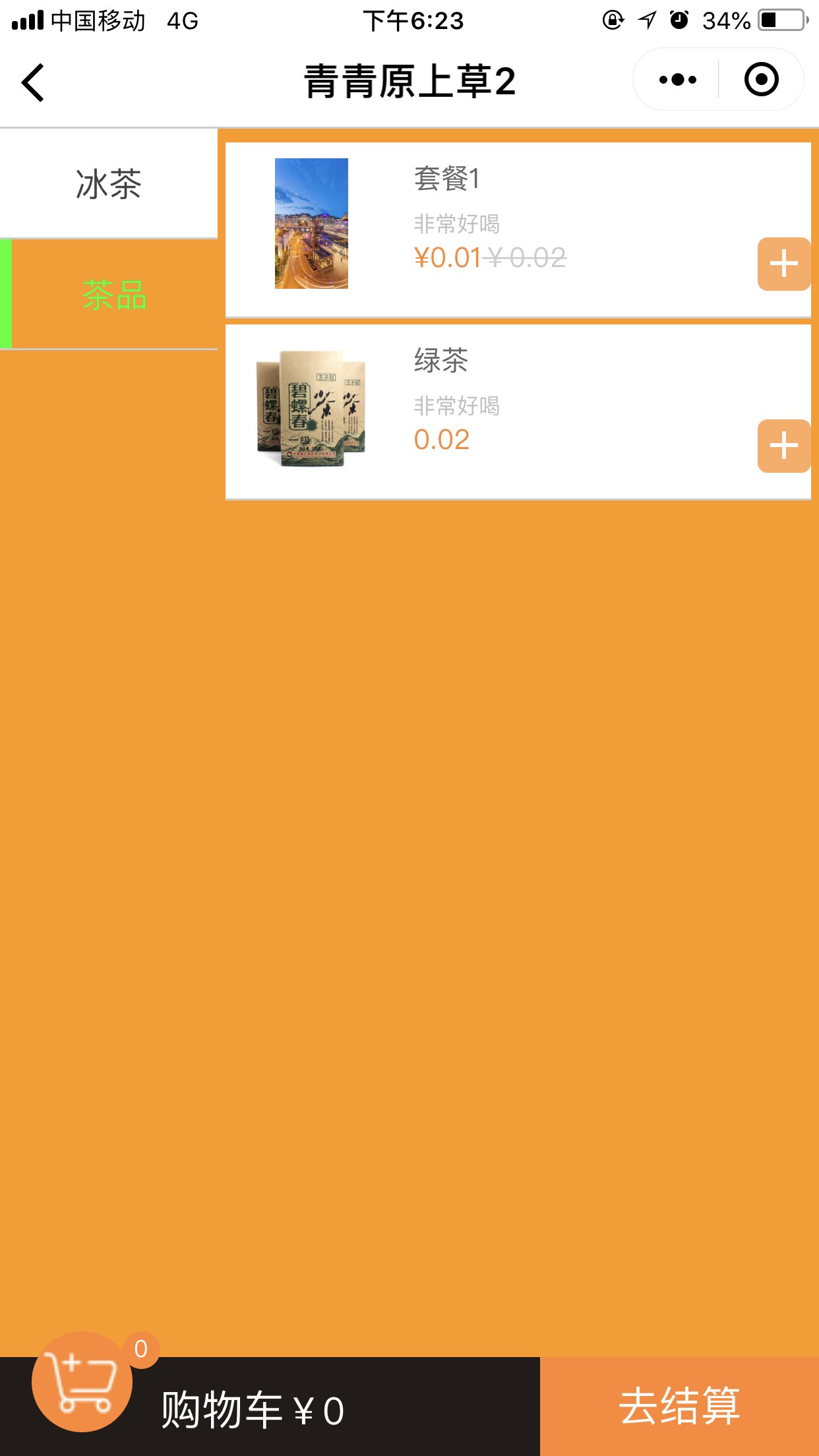Screen dimensions: 819x1456
Task: Close the mini program via circle icon
Action: click(761, 80)
